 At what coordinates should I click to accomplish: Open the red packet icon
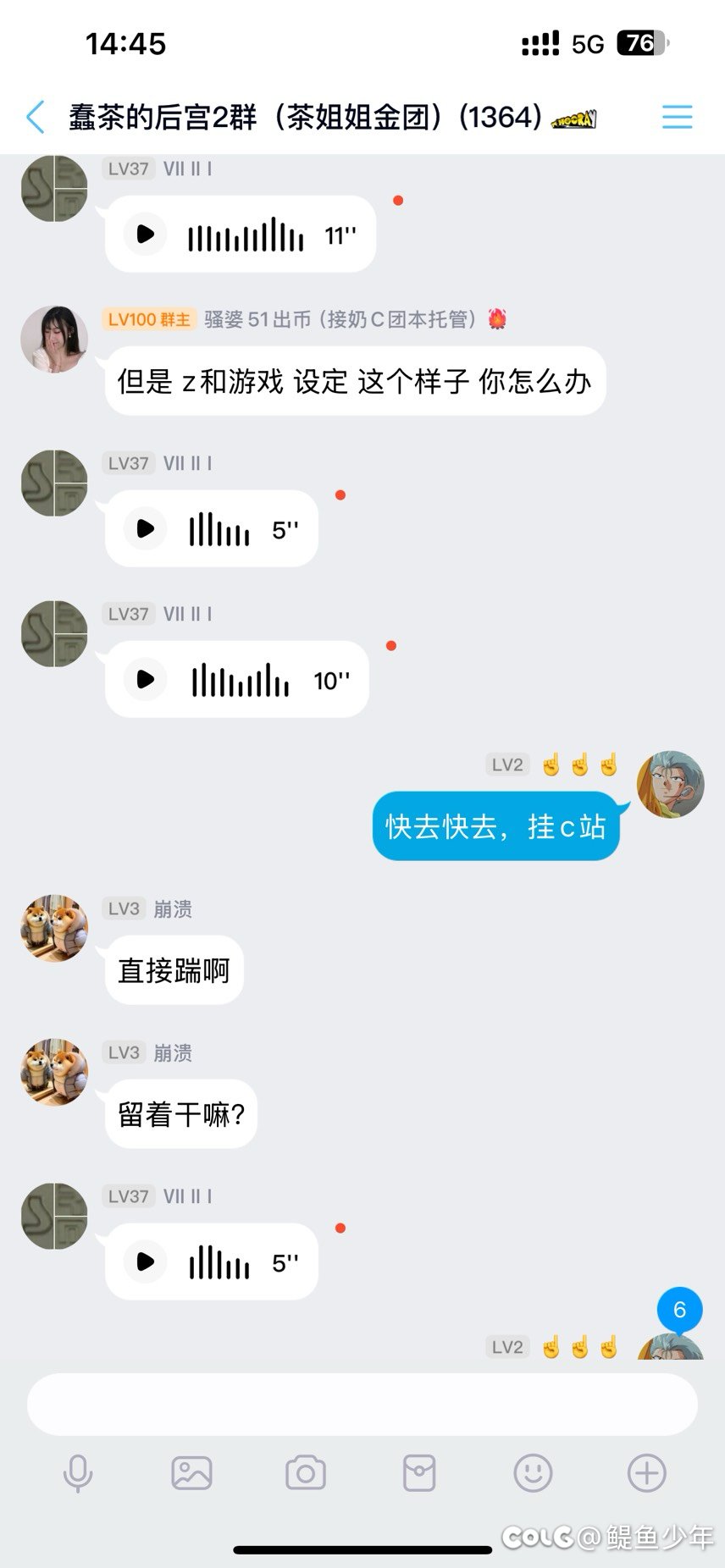[419, 1473]
